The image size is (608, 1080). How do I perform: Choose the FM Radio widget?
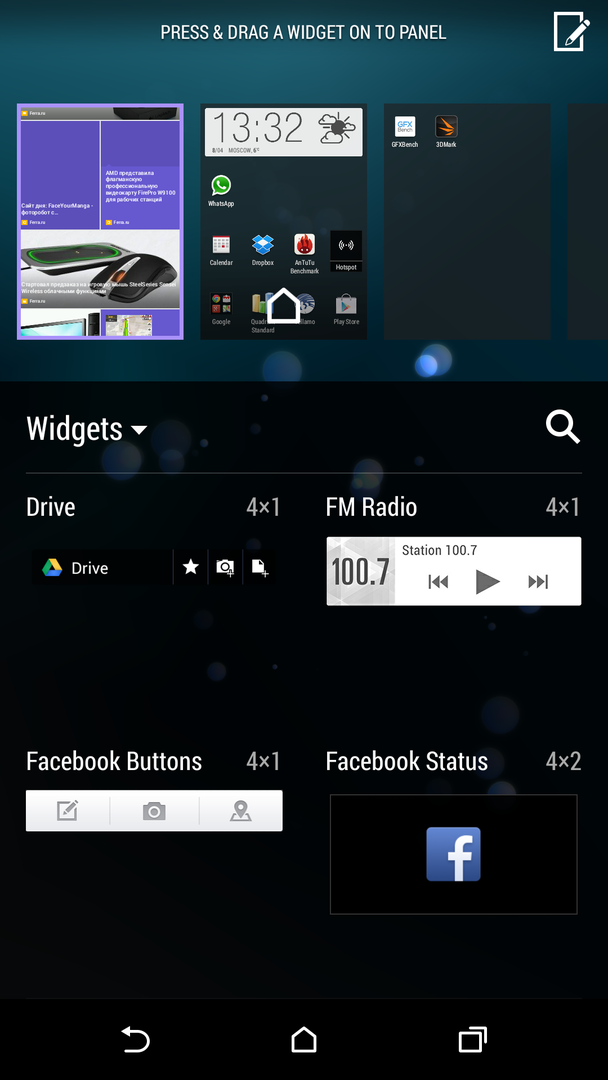453,571
